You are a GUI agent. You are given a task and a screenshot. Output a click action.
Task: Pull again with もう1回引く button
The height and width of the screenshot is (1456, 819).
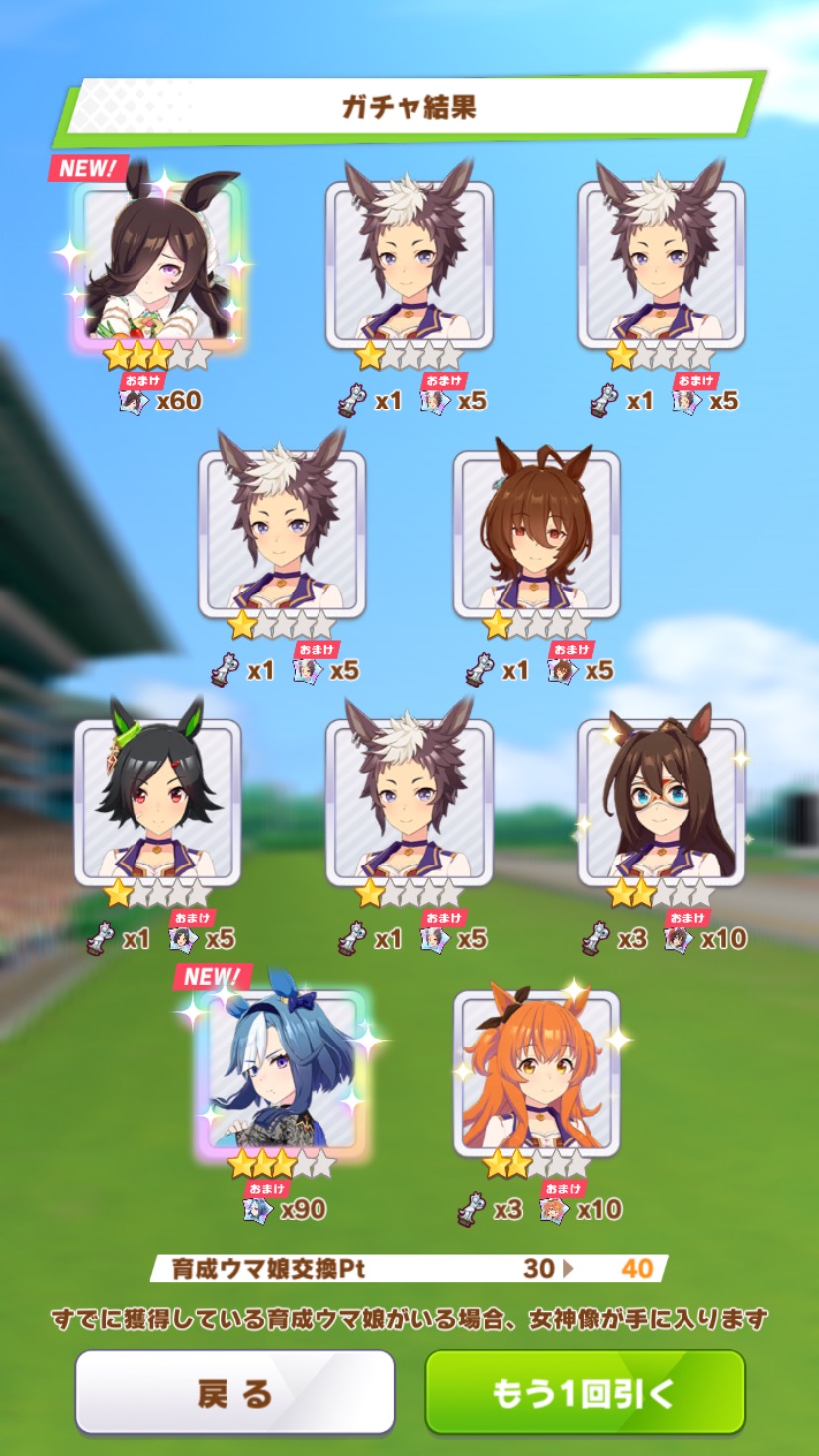[585, 1393]
